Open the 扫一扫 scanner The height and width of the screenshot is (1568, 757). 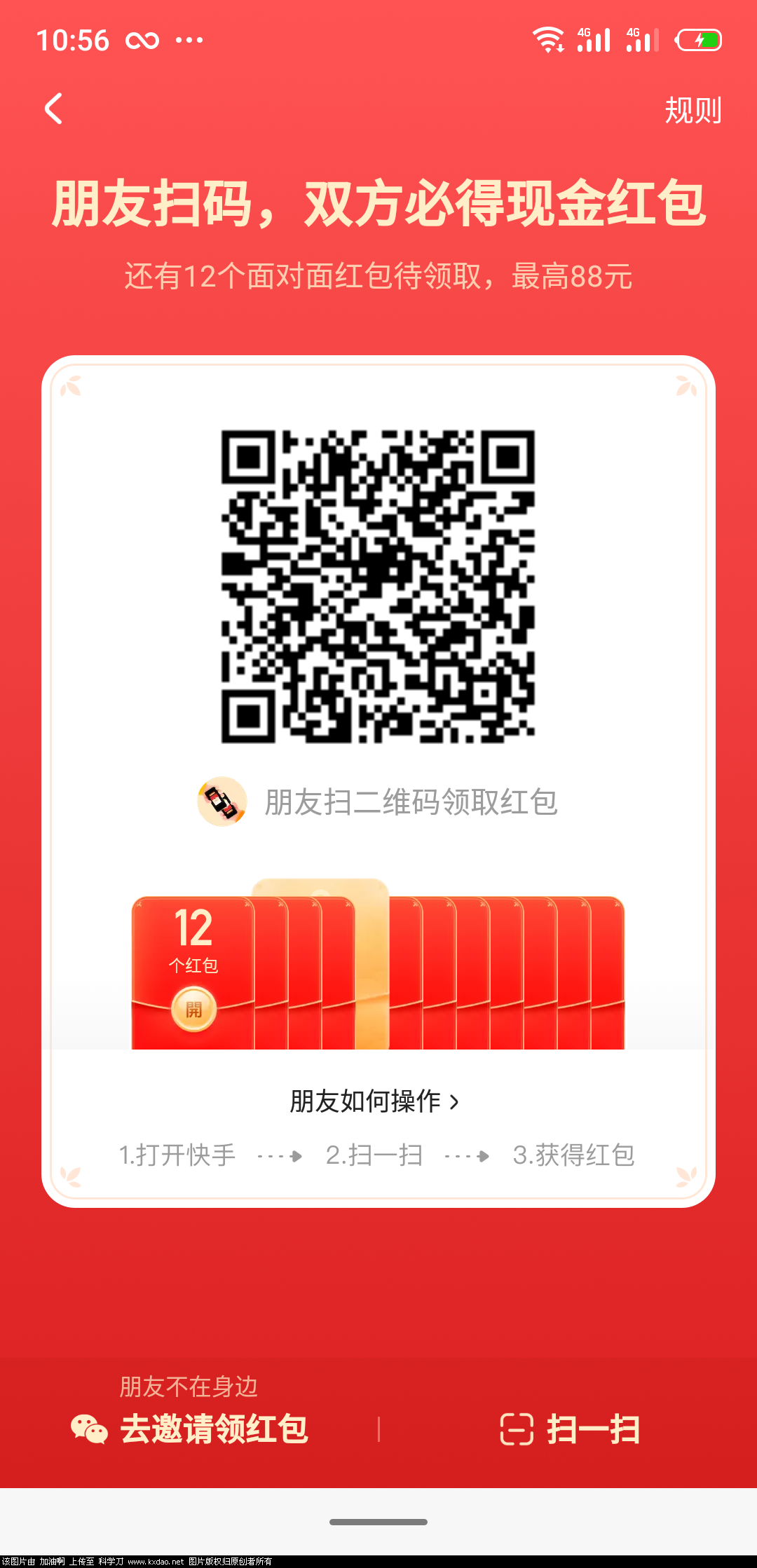pyautogui.click(x=570, y=1429)
